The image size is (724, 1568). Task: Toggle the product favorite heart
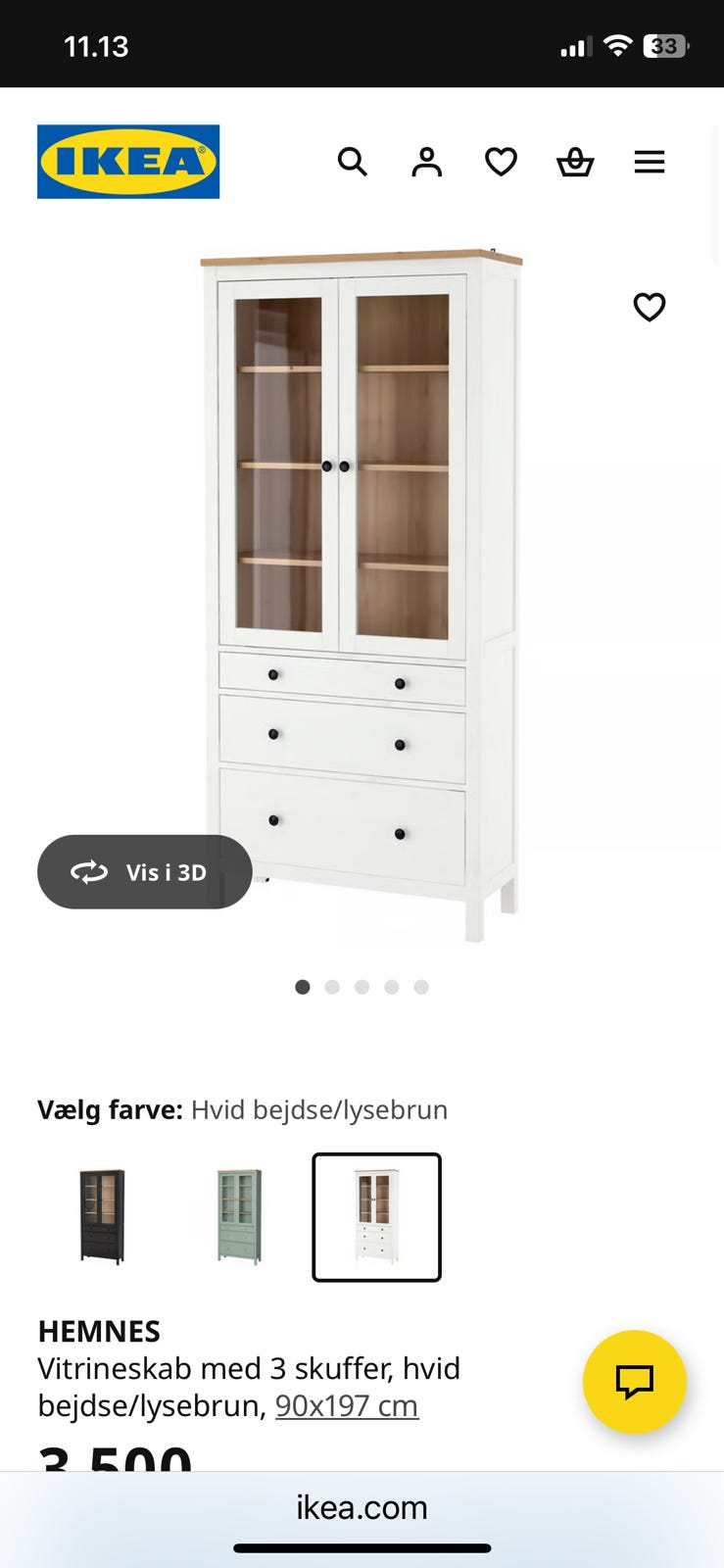(650, 307)
